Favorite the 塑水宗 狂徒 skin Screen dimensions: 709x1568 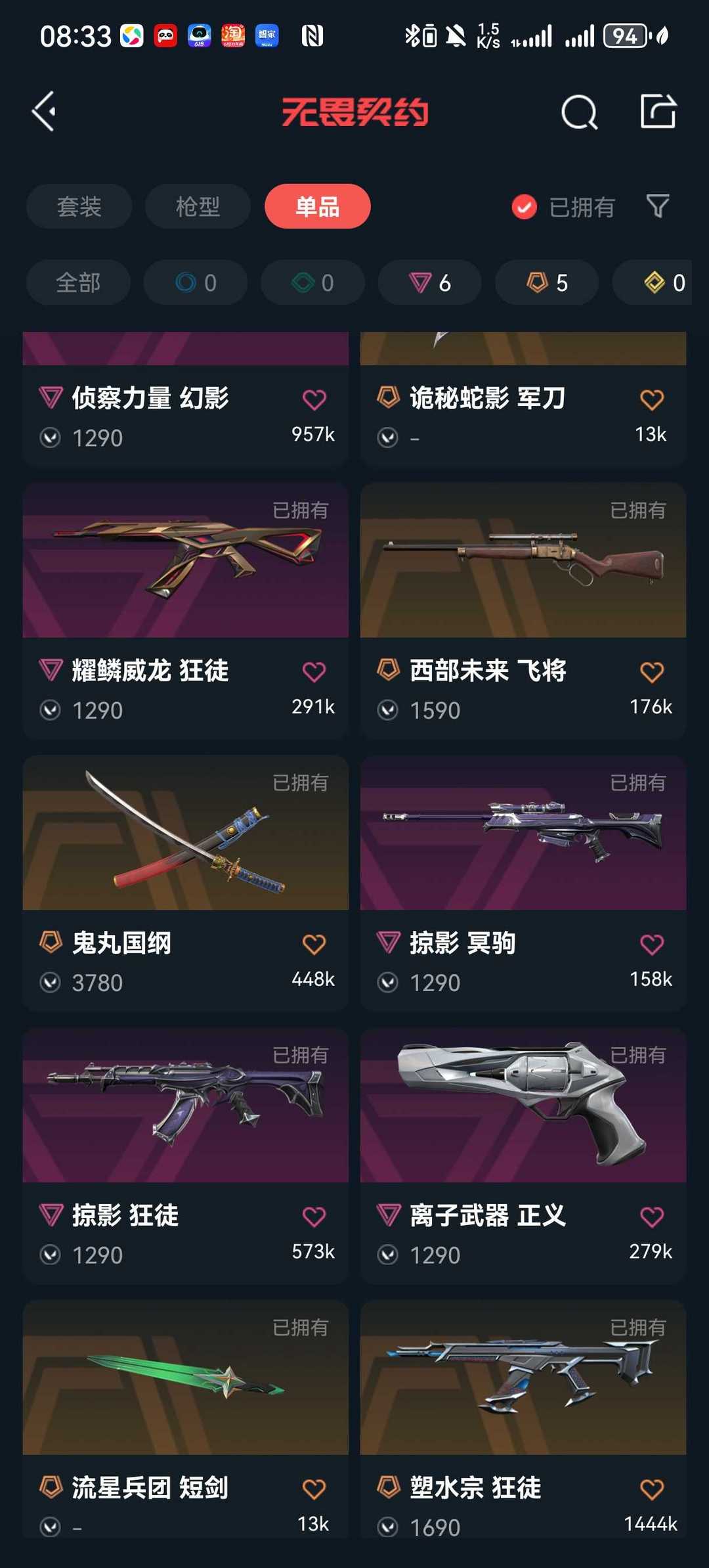pos(651,1489)
